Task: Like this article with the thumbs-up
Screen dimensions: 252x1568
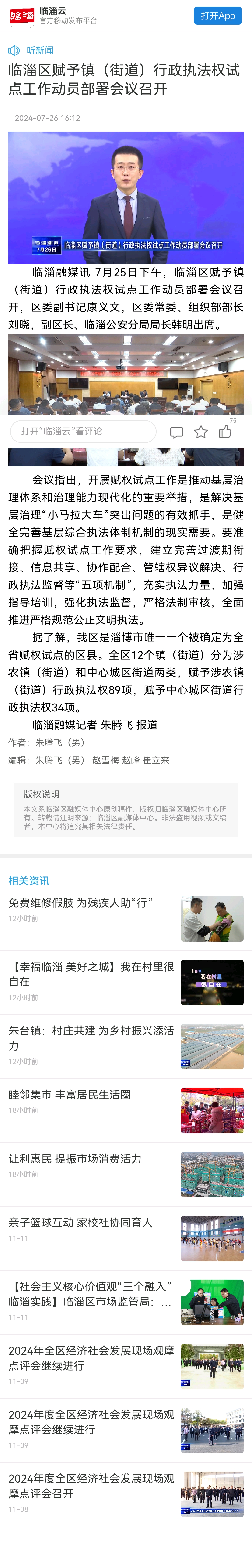Action: 225,432
